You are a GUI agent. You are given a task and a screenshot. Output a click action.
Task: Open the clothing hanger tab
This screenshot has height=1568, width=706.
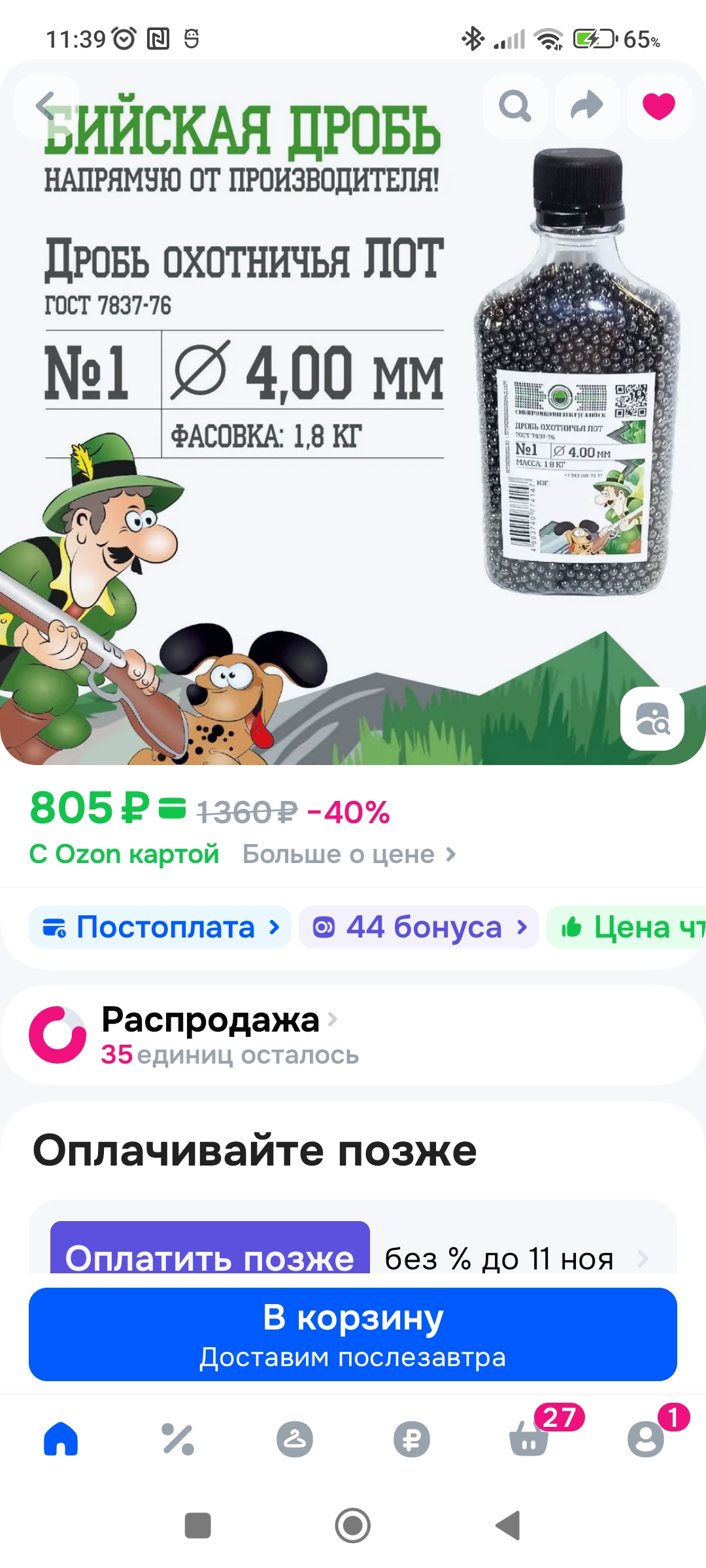(x=295, y=1439)
